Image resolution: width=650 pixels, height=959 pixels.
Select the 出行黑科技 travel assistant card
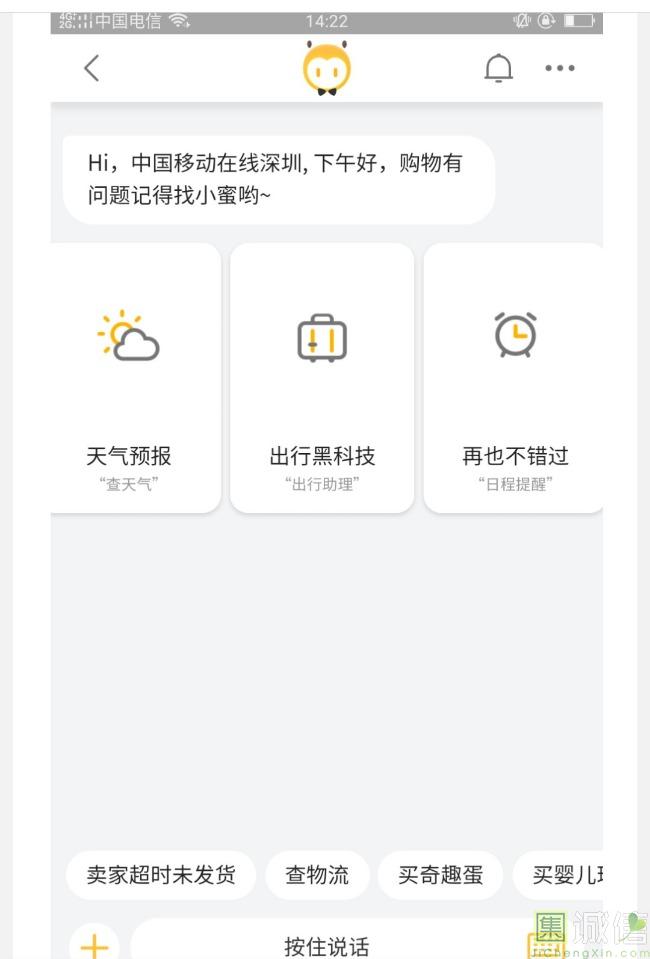pyautogui.click(x=322, y=378)
